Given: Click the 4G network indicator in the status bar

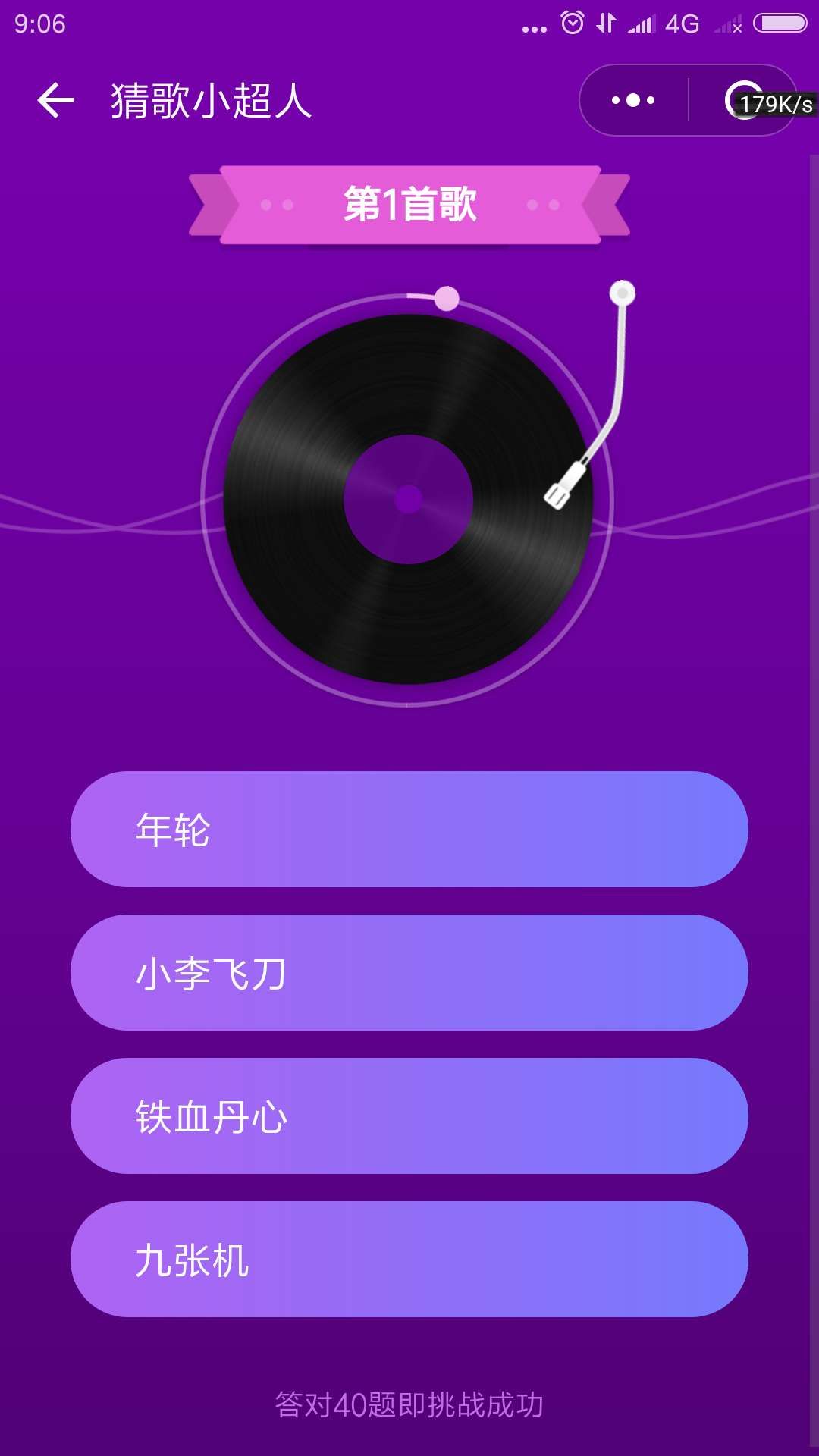Looking at the screenshot, I should [x=681, y=23].
